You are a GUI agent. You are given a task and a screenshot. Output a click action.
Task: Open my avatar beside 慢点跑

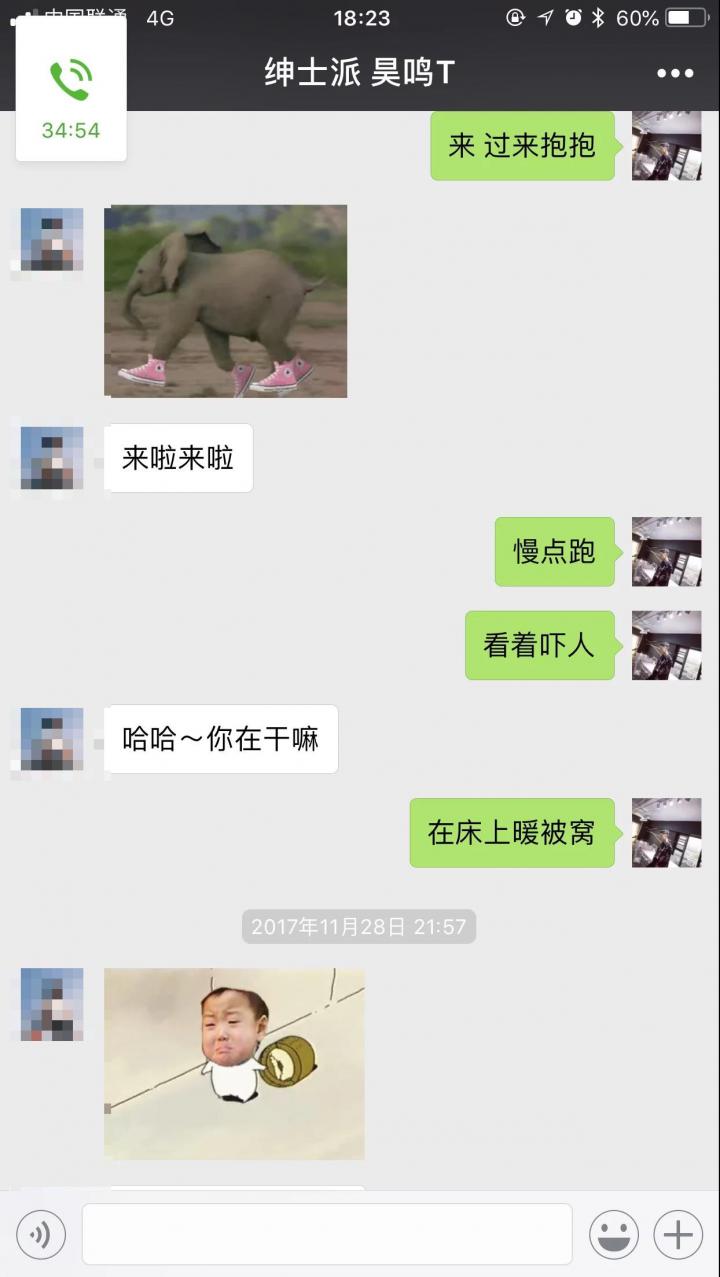(666, 552)
